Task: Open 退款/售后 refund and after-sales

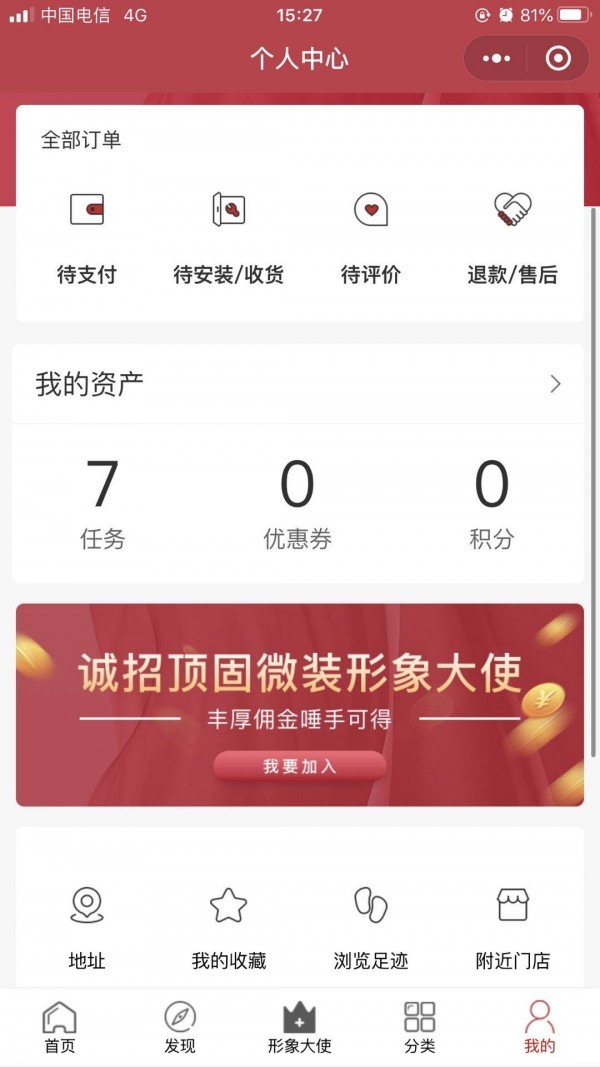Action: [x=512, y=238]
